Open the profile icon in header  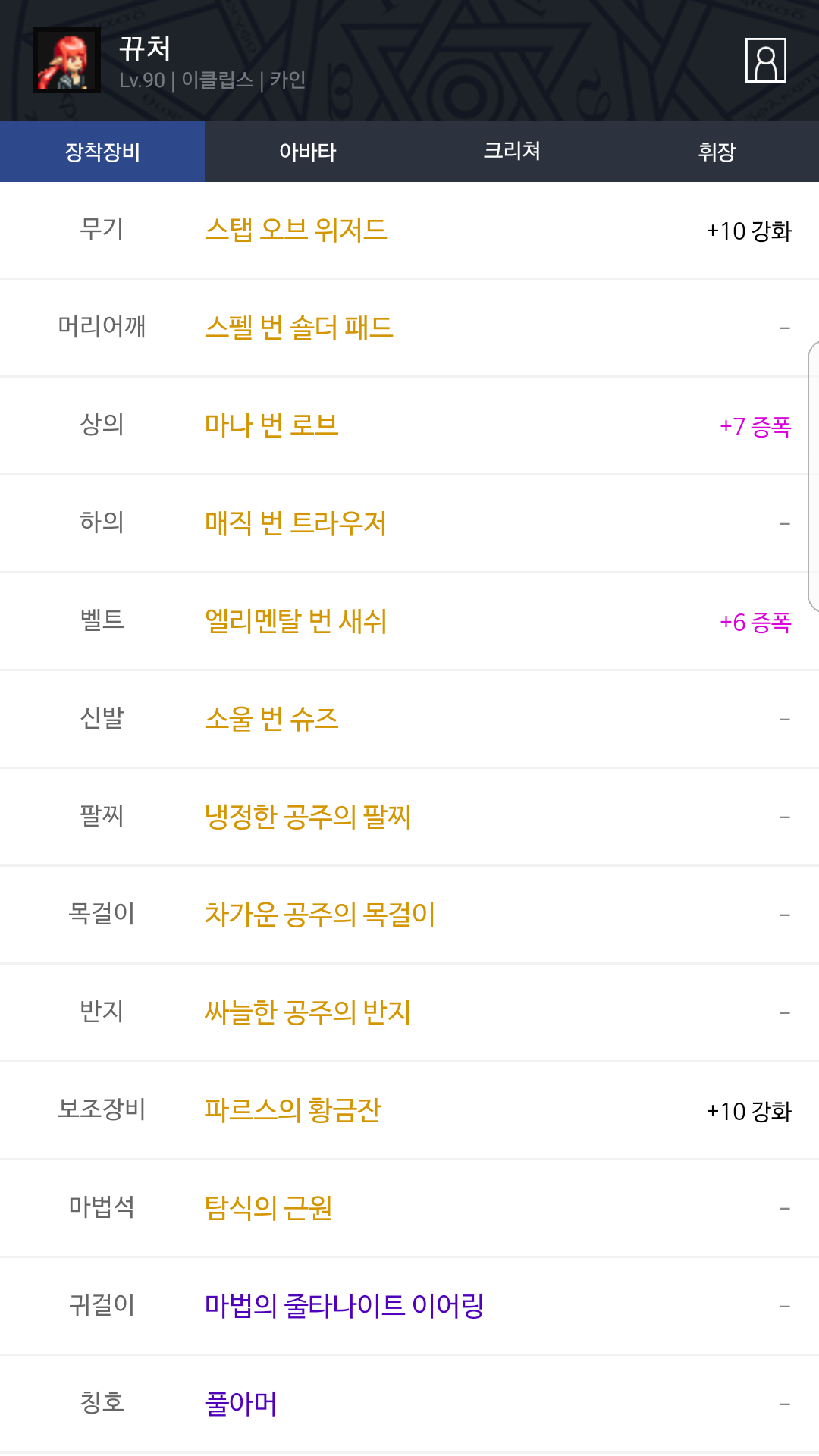[765, 60]
